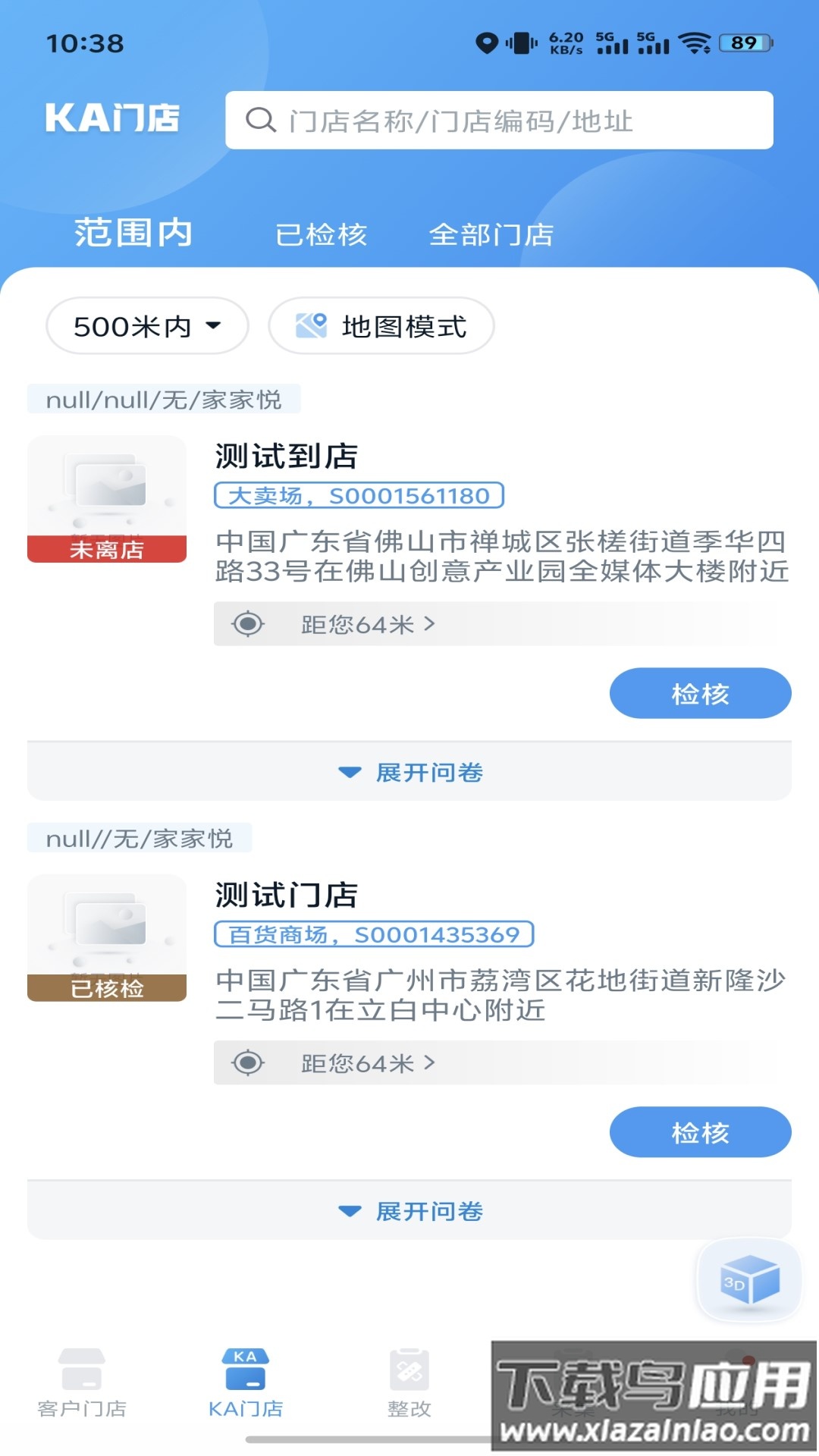
Task: Switch to the 全部门店 tab
Action: pos(491,234)
